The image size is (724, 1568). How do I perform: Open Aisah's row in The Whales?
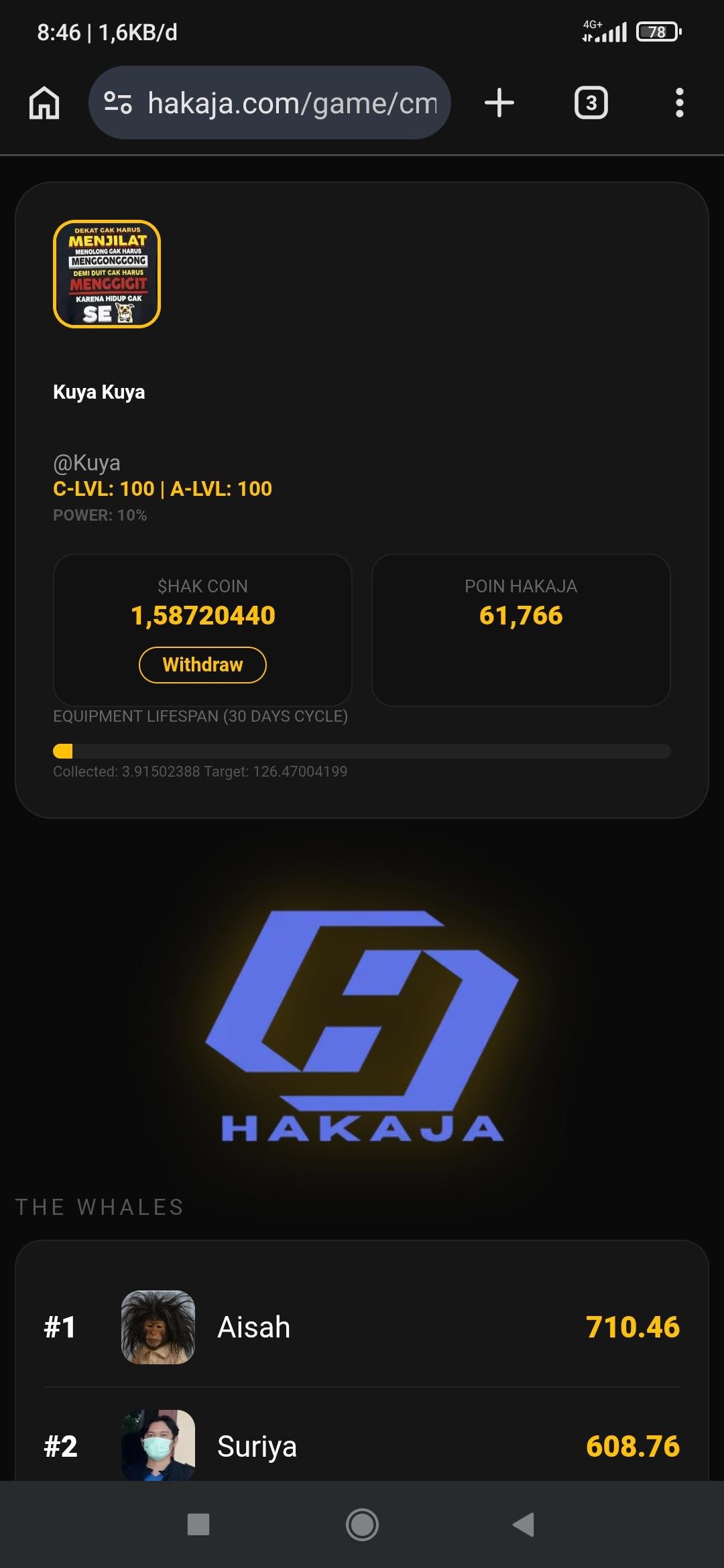(362, 1327)
